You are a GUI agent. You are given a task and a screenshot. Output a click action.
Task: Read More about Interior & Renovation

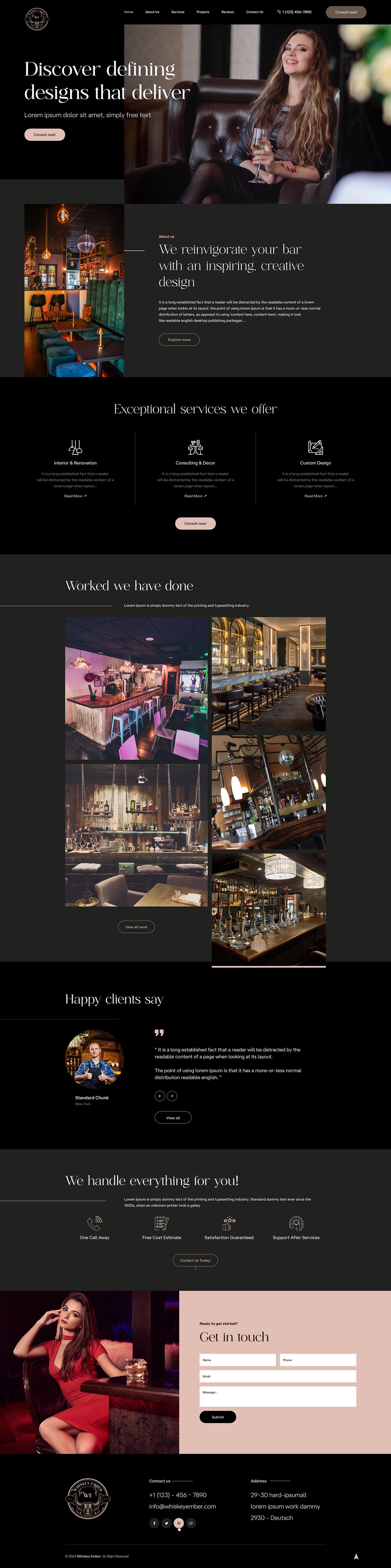pyautogui.click(x=76, y=496)
